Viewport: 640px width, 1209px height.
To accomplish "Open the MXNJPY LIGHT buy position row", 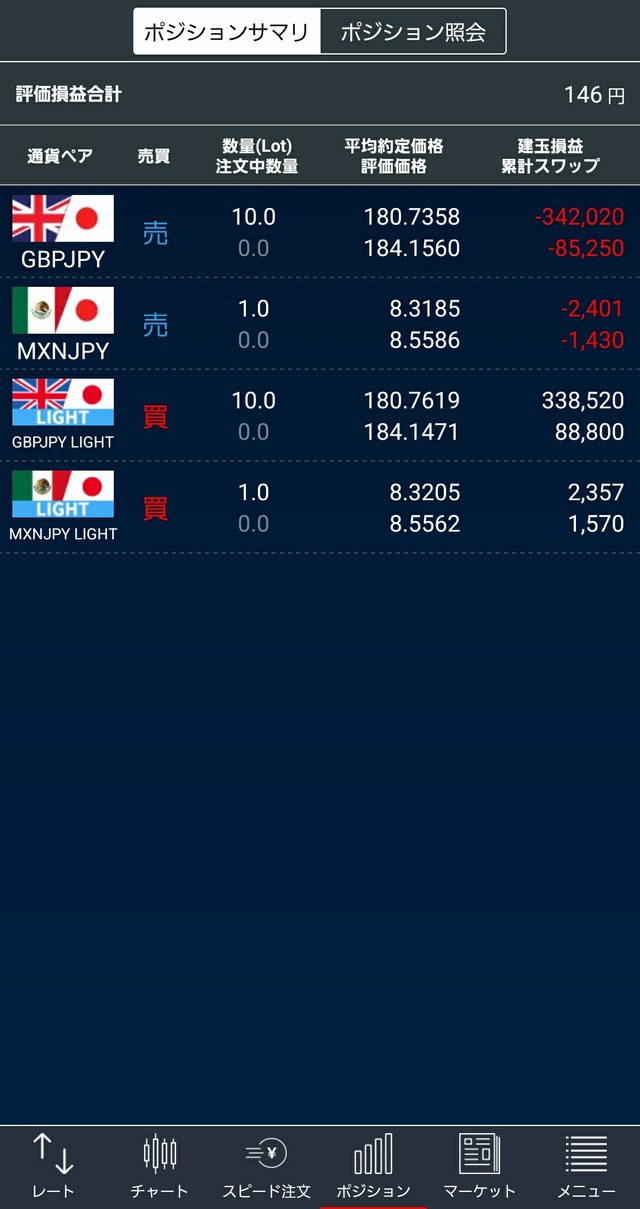I will click(320, 508).
